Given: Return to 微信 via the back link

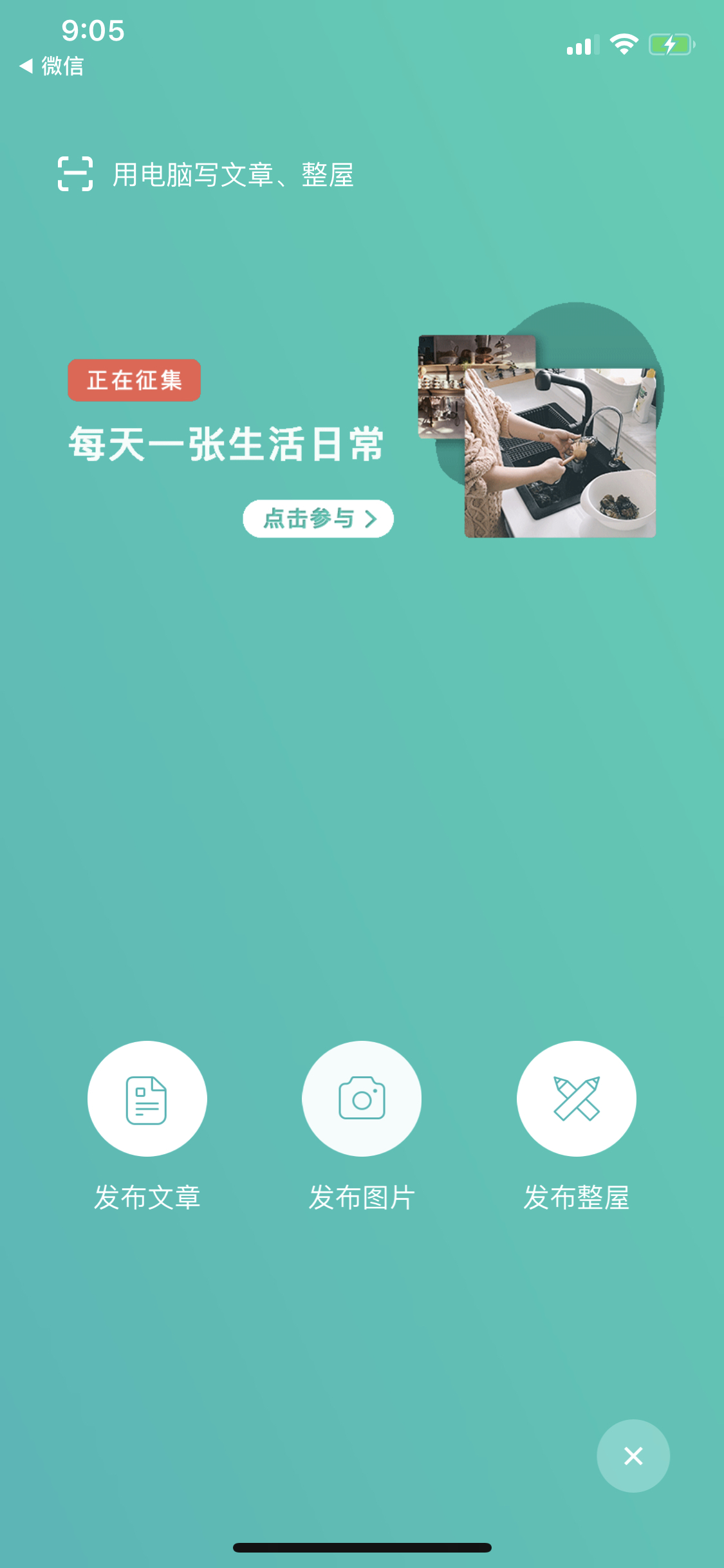Looking at the screenshot, I should click(x=52, y=66).
